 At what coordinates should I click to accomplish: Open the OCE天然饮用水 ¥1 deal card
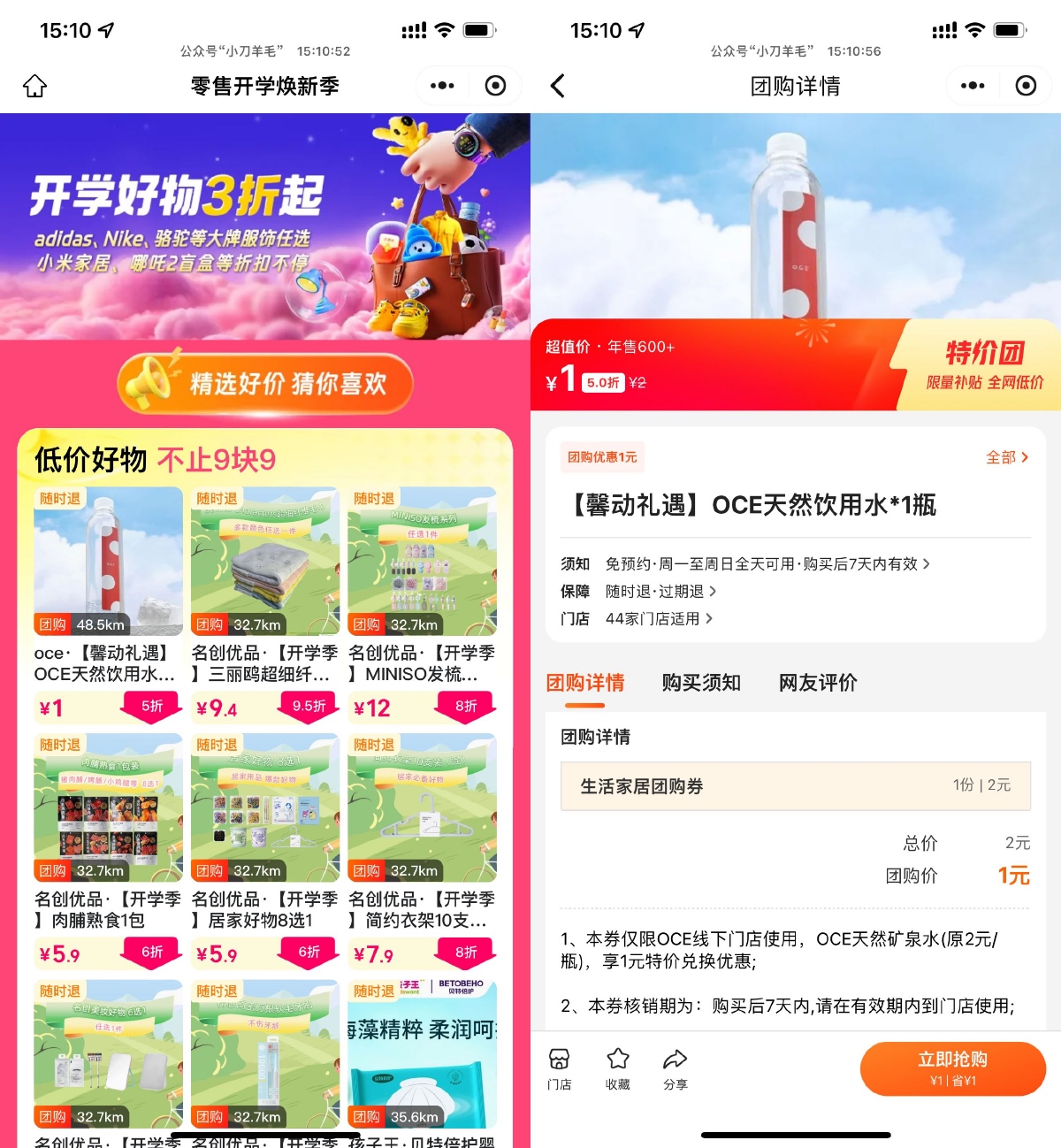(x=108, y=601)
